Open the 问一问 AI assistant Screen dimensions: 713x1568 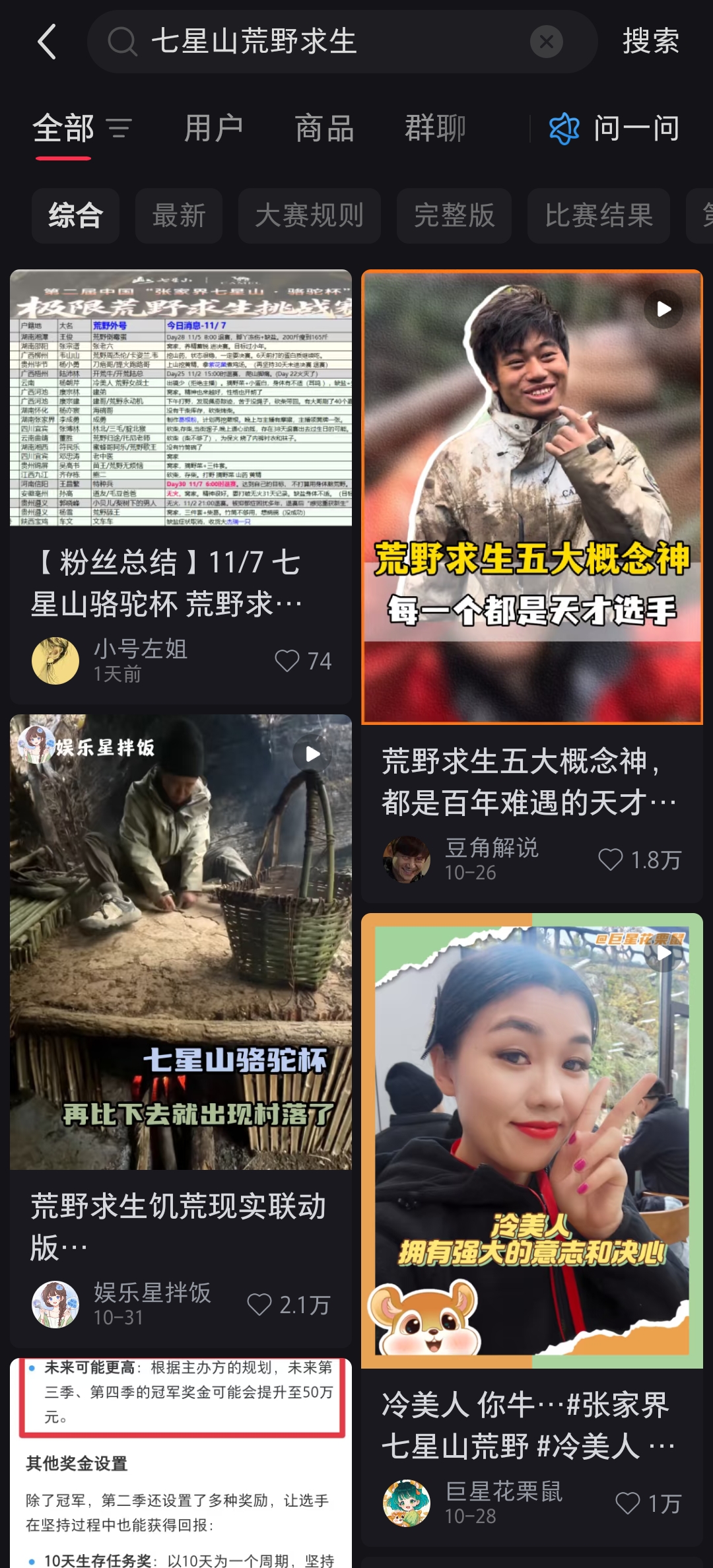[x=615, y=128]
